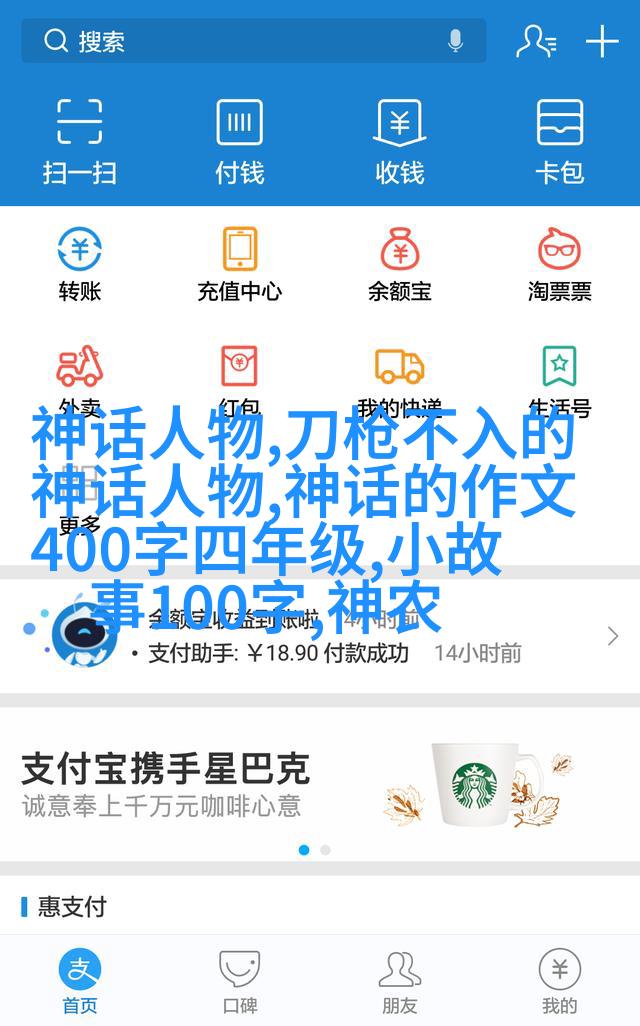Open 付钱 payment code

pyautogui.click(x=239, y=141)
